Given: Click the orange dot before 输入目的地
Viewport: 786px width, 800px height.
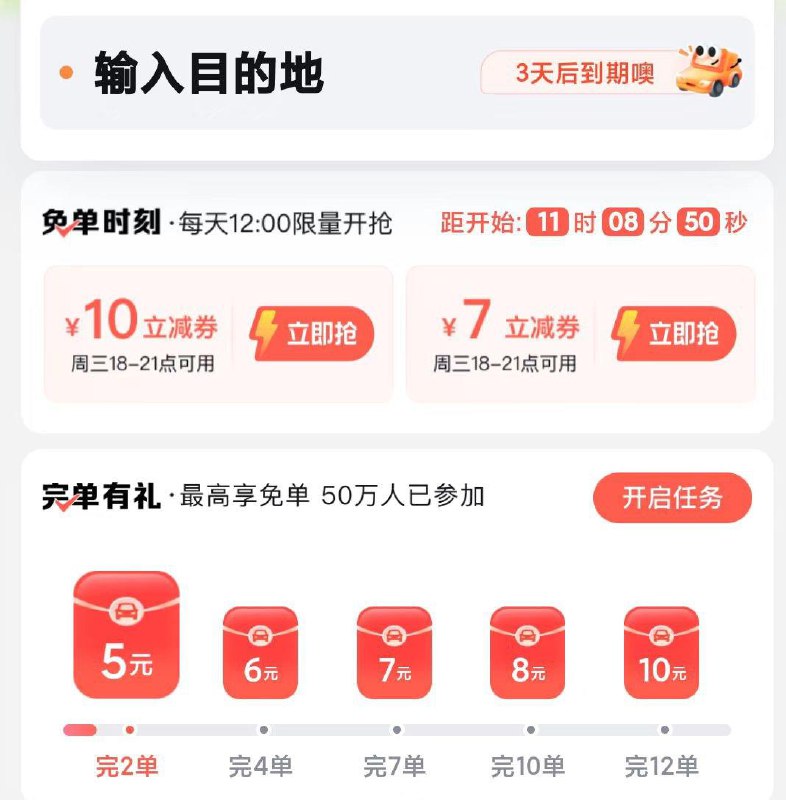Looking at the screenshot, I should click(x=66, y=70).
